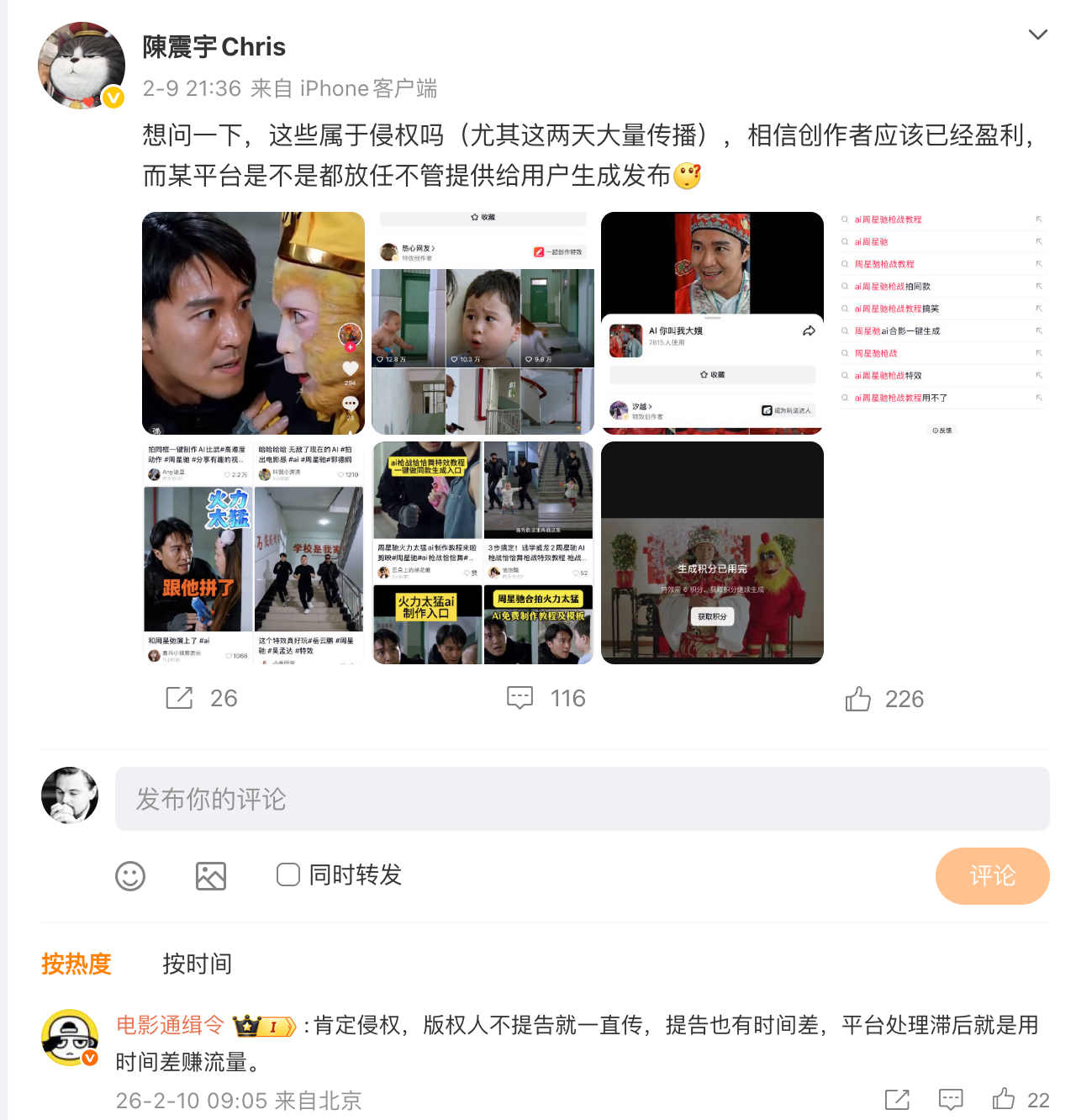Open the AI 你叫我大姨 screenshot image

tap(712, 323)
